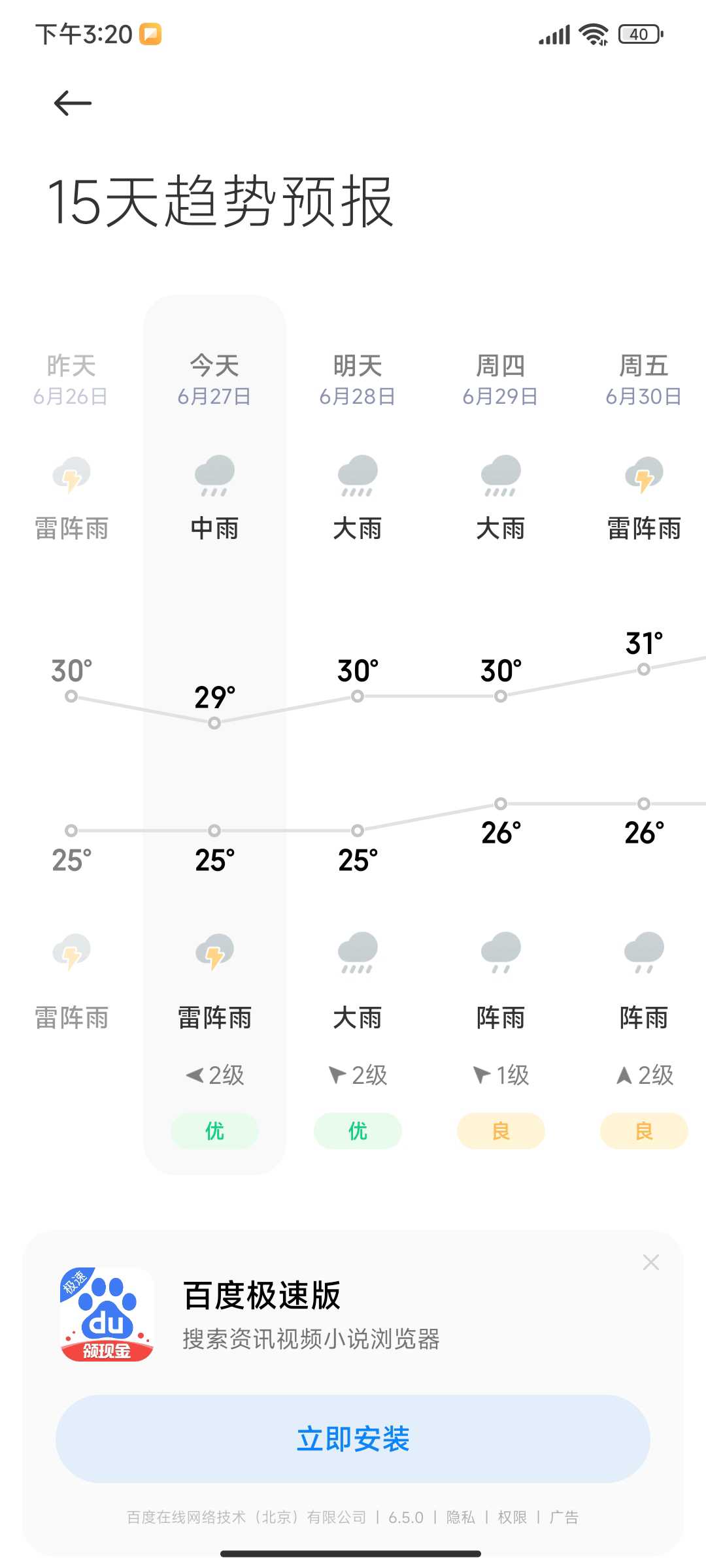Tap 立即安装 to install Baidu app
This screenshot has height=1568, width=706.
(x=353, y=1439)
